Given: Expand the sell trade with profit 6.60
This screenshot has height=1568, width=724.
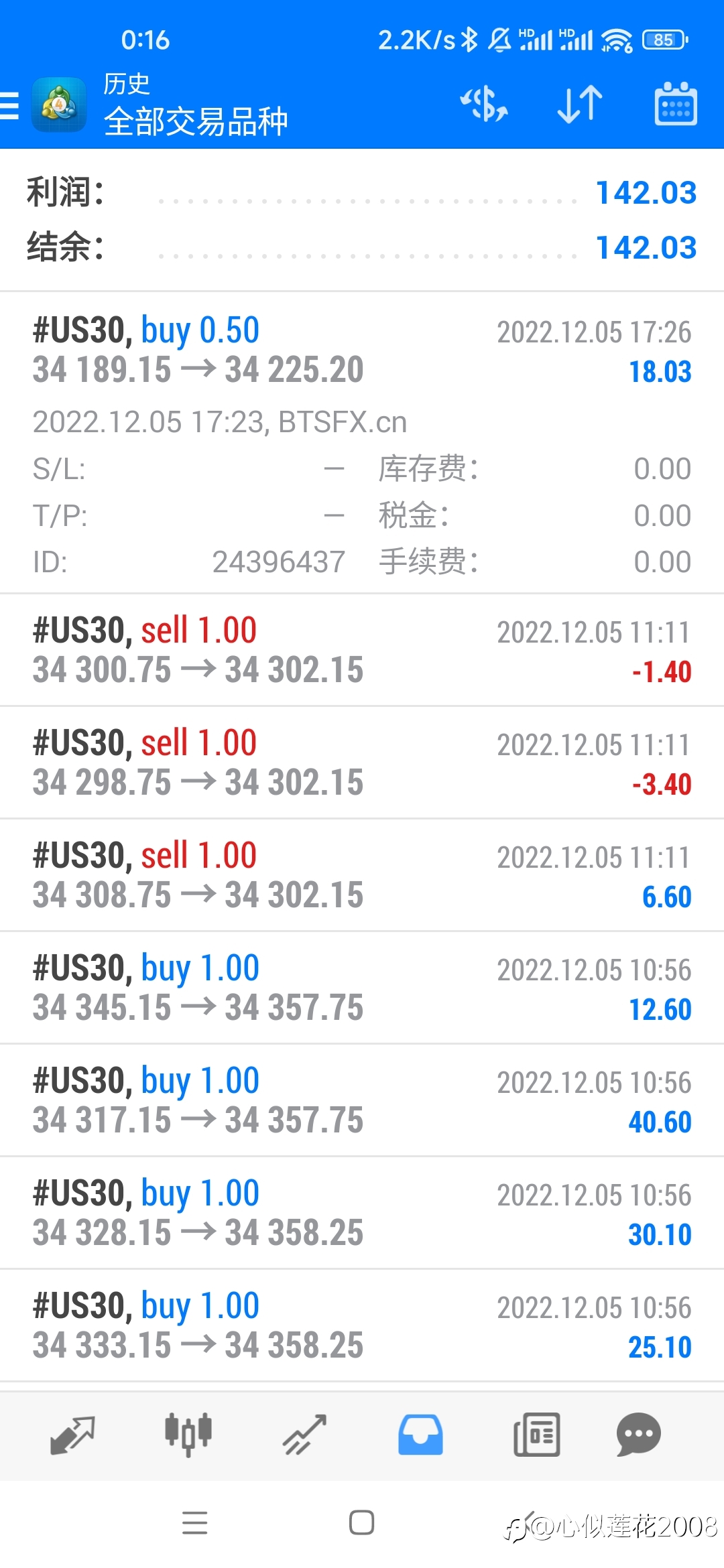Looking at the screenshot, I should pyautogui.click(x=362, y=875).
